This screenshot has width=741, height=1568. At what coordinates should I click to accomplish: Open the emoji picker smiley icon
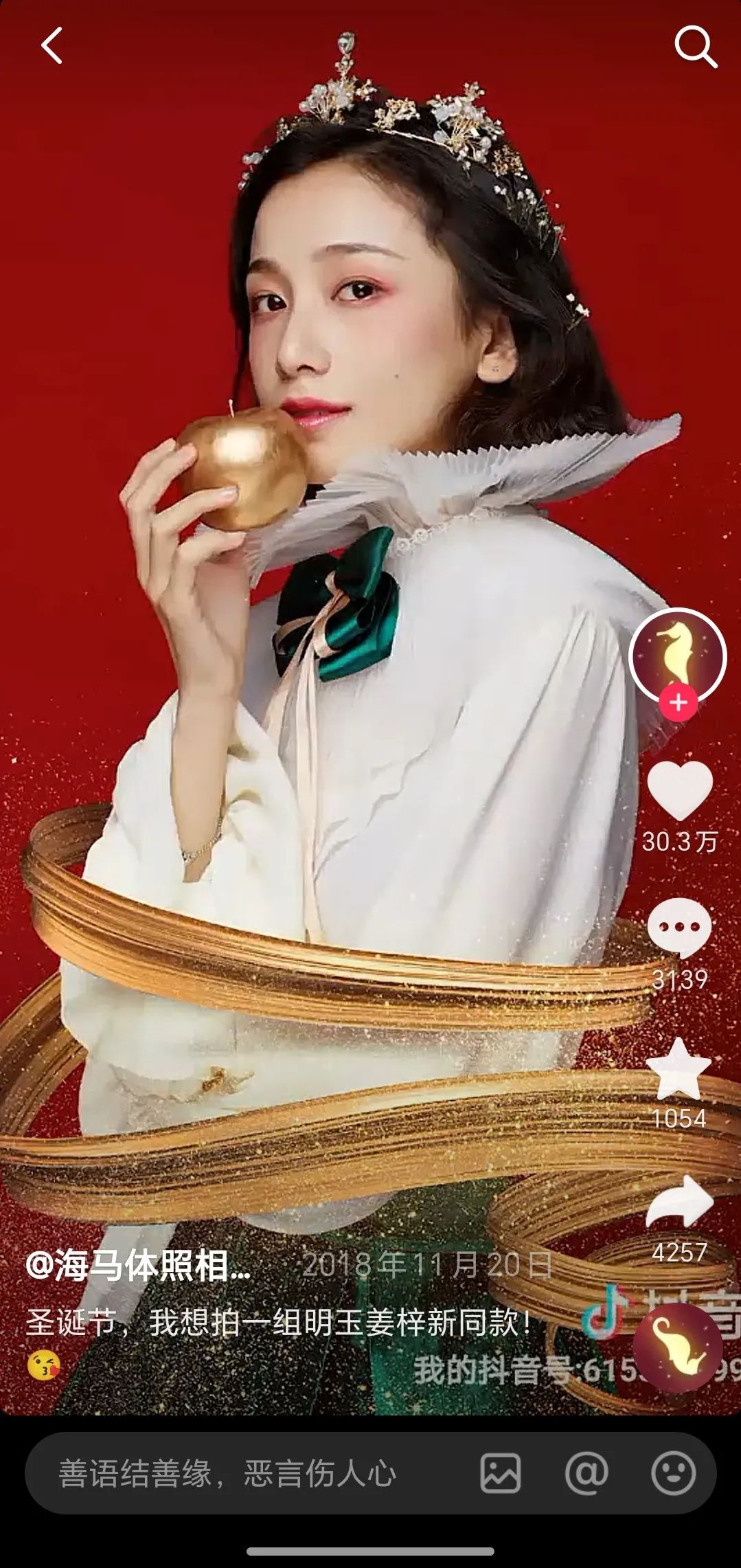672,1473
